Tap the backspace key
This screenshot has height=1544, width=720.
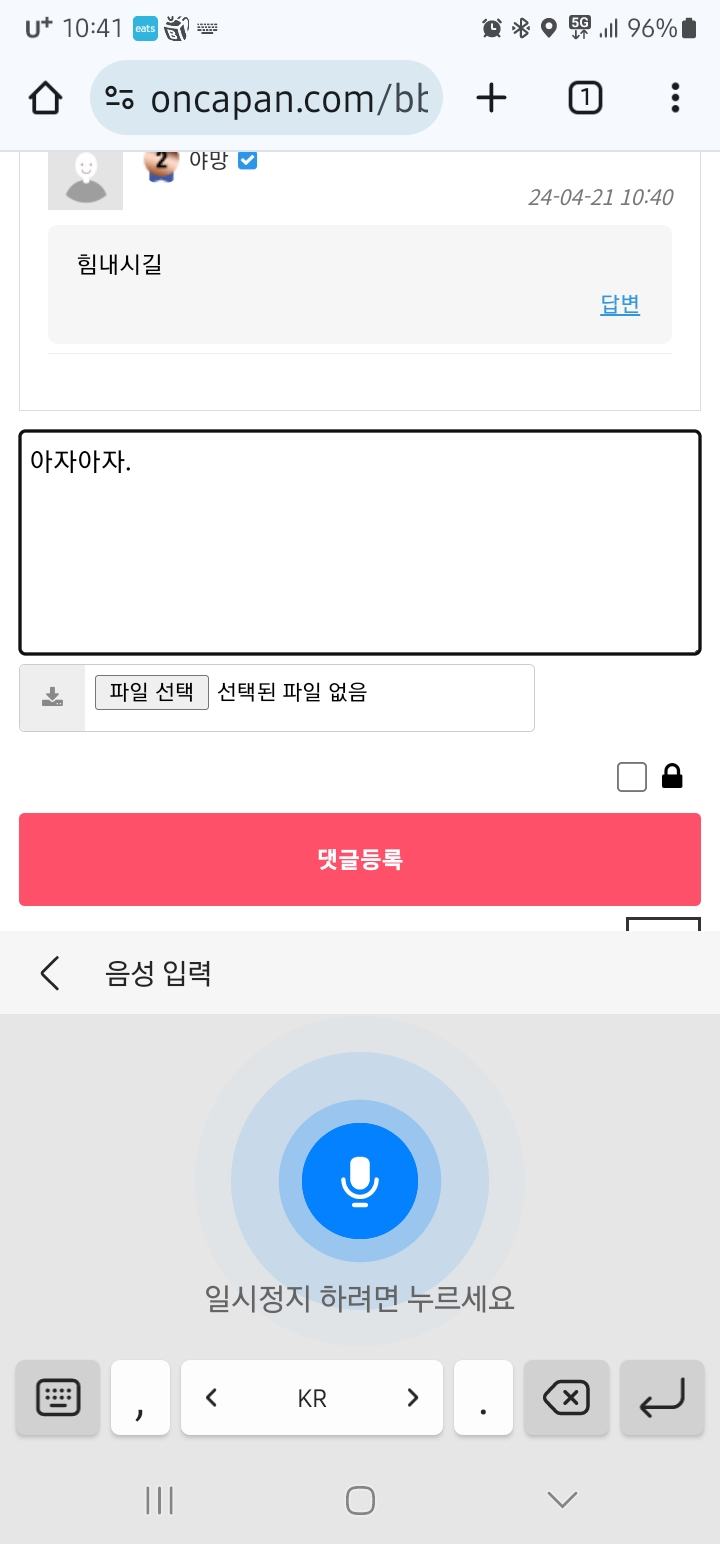[x=566, y=1397]
